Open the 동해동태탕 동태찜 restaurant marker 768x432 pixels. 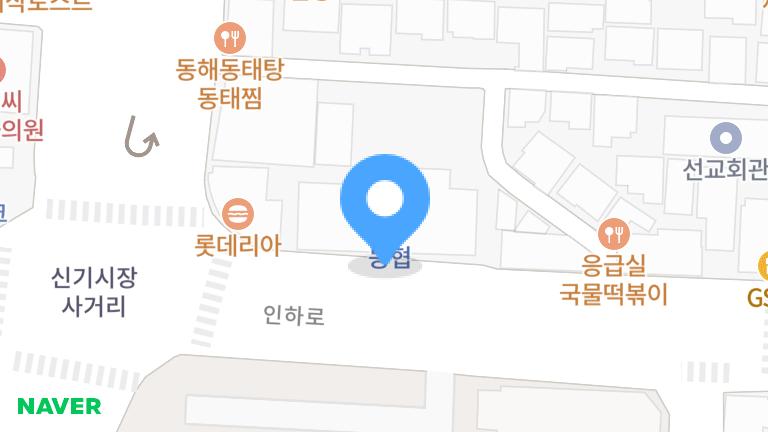230,38
